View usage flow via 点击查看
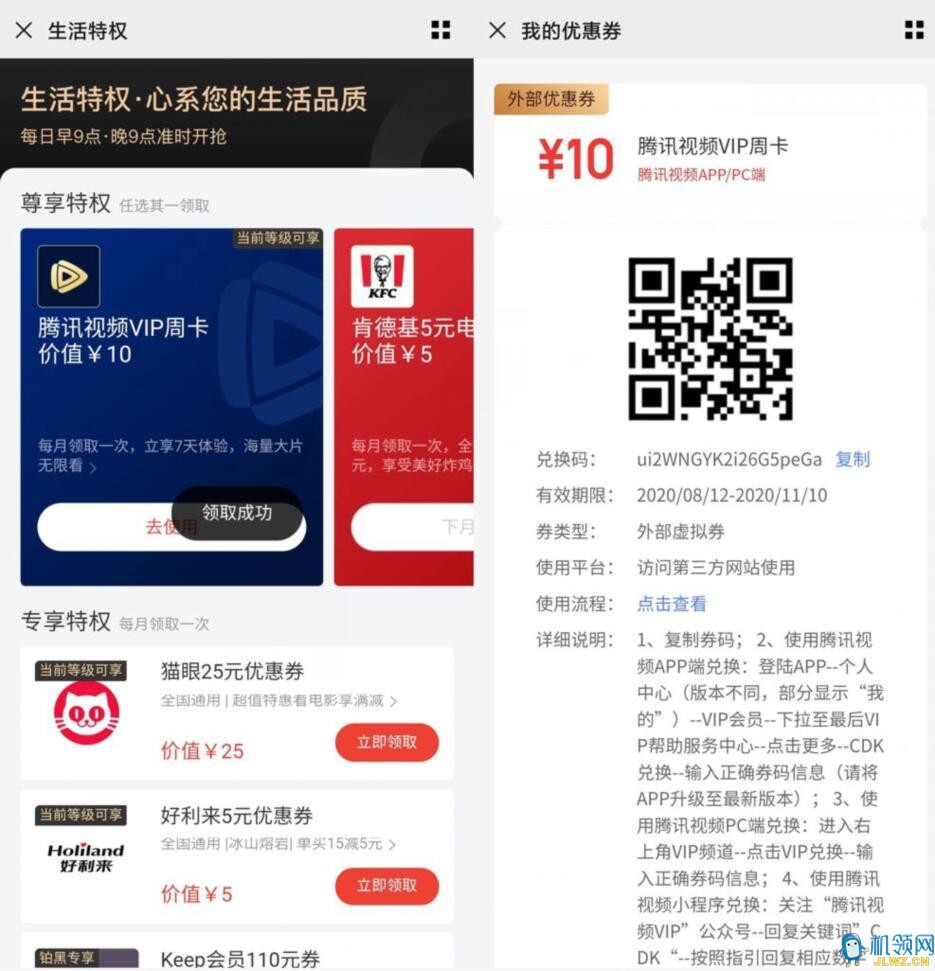 [672, 603]
